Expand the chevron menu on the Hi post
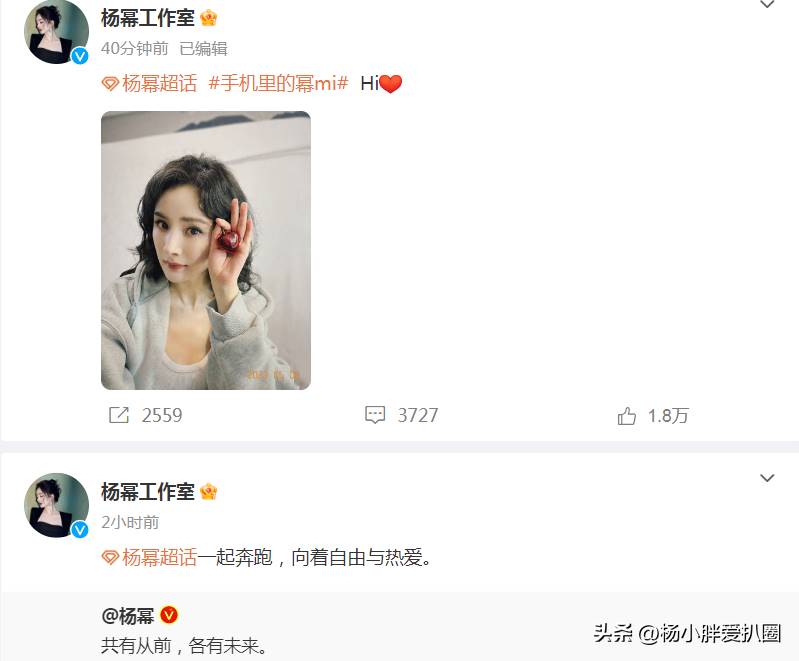 (x=767, y=5)
